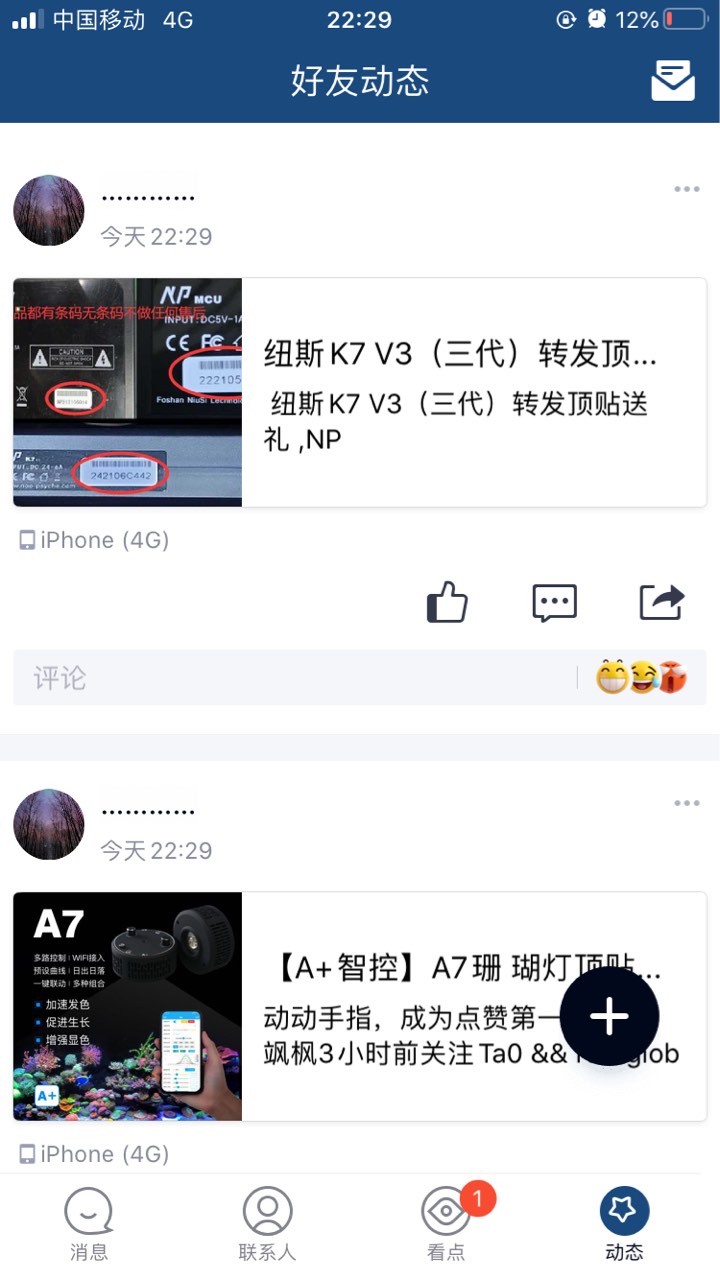The image size is (720, 1280).
Task: Open overflow menu on the A7珊瑚灯 post
Action: pyautogui.click(x=686, y=803)
